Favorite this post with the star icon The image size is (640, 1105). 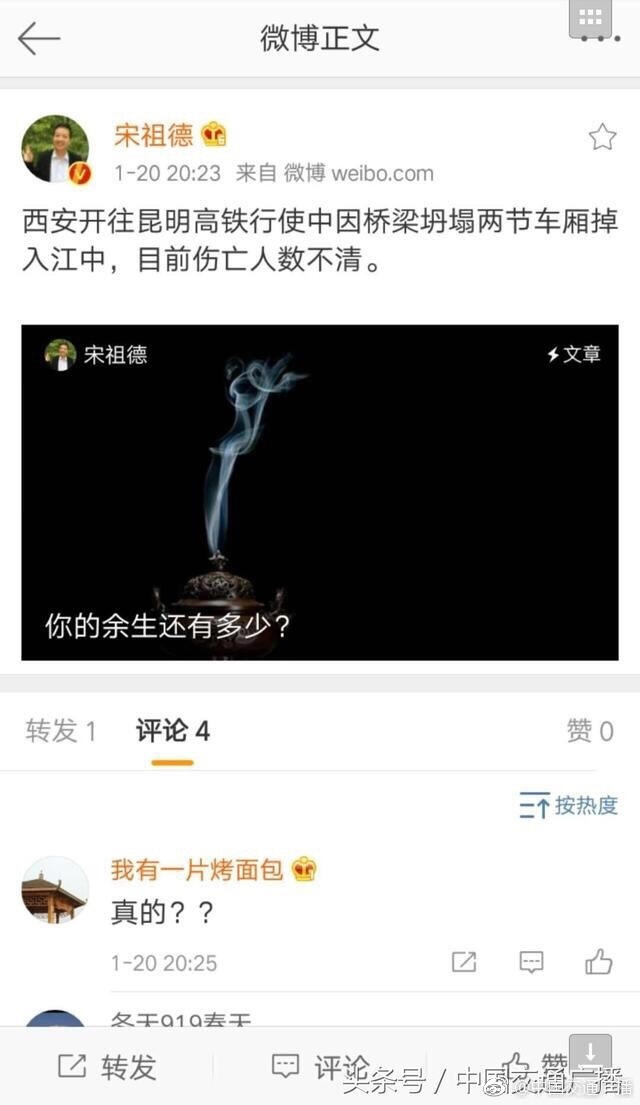pos(602,137)
